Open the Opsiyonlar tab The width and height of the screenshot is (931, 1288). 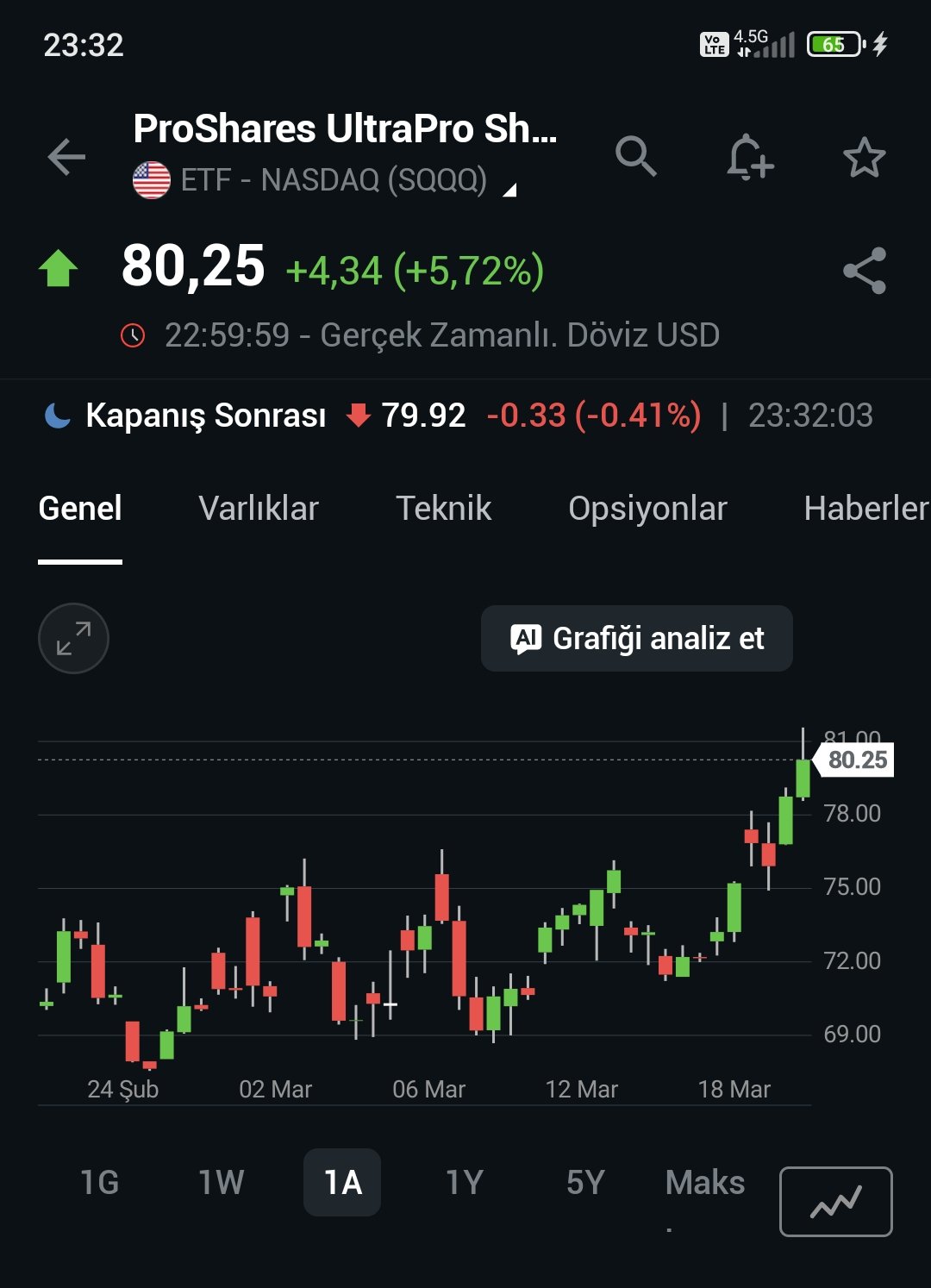[x=647, y=509]
